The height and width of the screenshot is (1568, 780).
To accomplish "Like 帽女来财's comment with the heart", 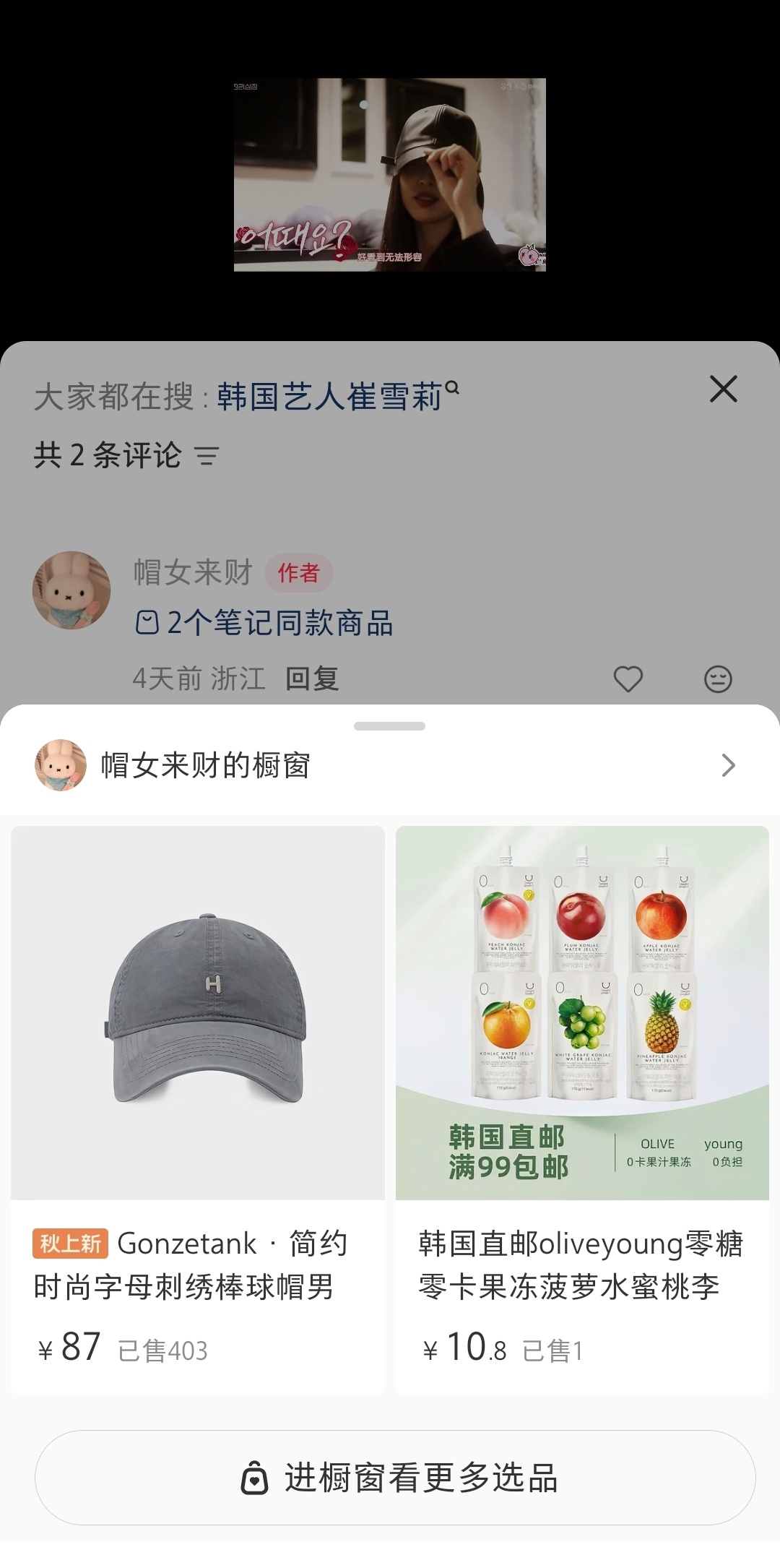I will point(628,679).
